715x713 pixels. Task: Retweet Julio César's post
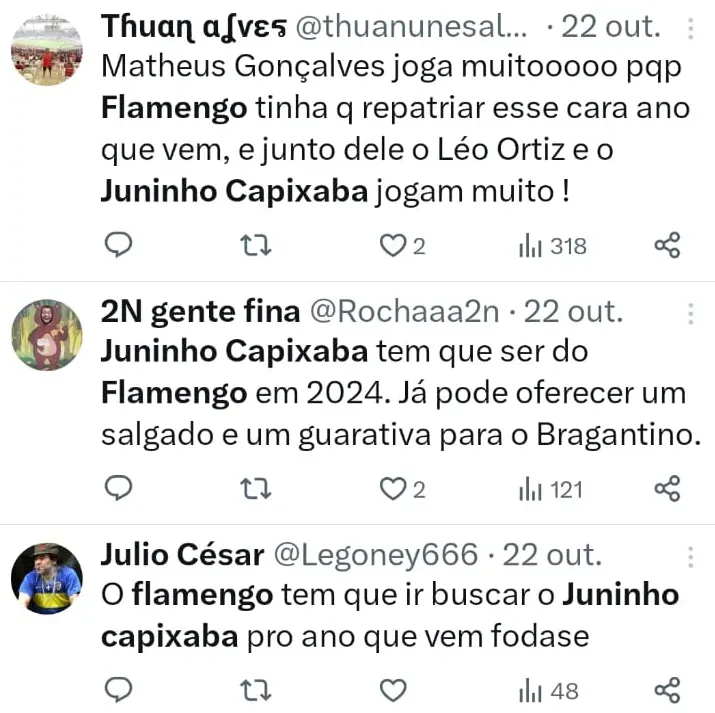(x=257, y=690)
